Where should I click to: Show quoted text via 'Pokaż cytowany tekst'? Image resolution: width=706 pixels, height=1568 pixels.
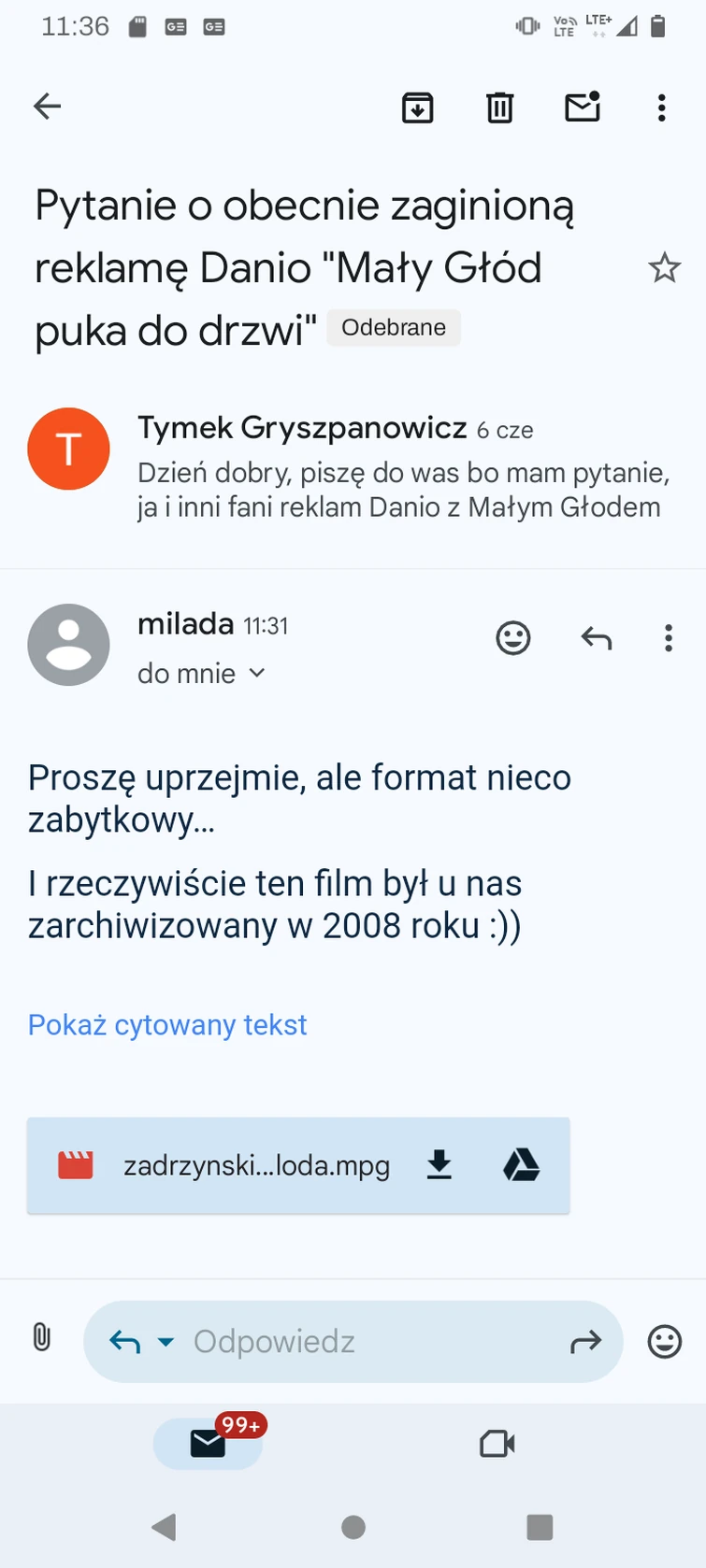[x=167, y=1025]
